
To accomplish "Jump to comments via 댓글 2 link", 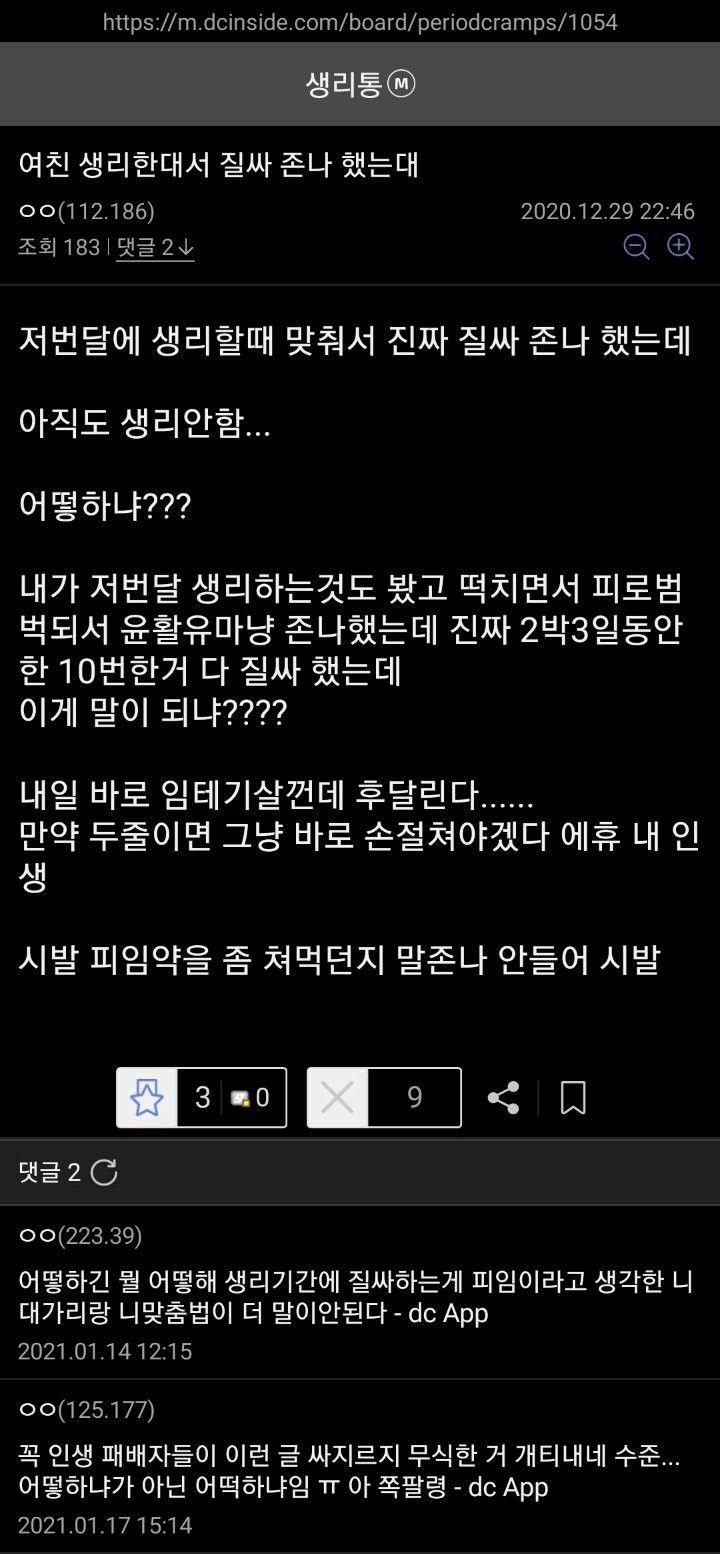I will (x=155, y=247).
